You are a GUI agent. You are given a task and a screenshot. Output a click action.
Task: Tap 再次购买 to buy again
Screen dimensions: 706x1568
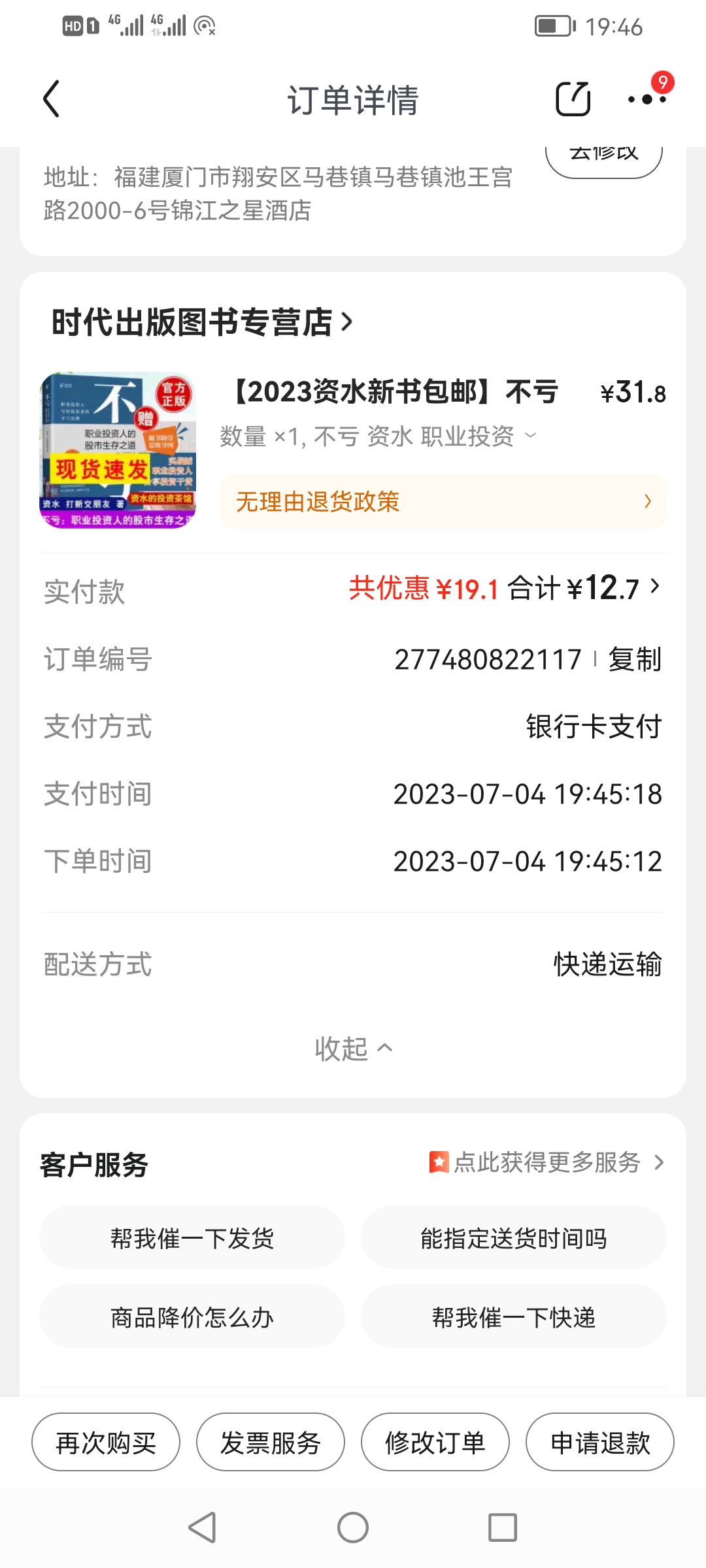pyautogui.click(x=106, y=1443)
